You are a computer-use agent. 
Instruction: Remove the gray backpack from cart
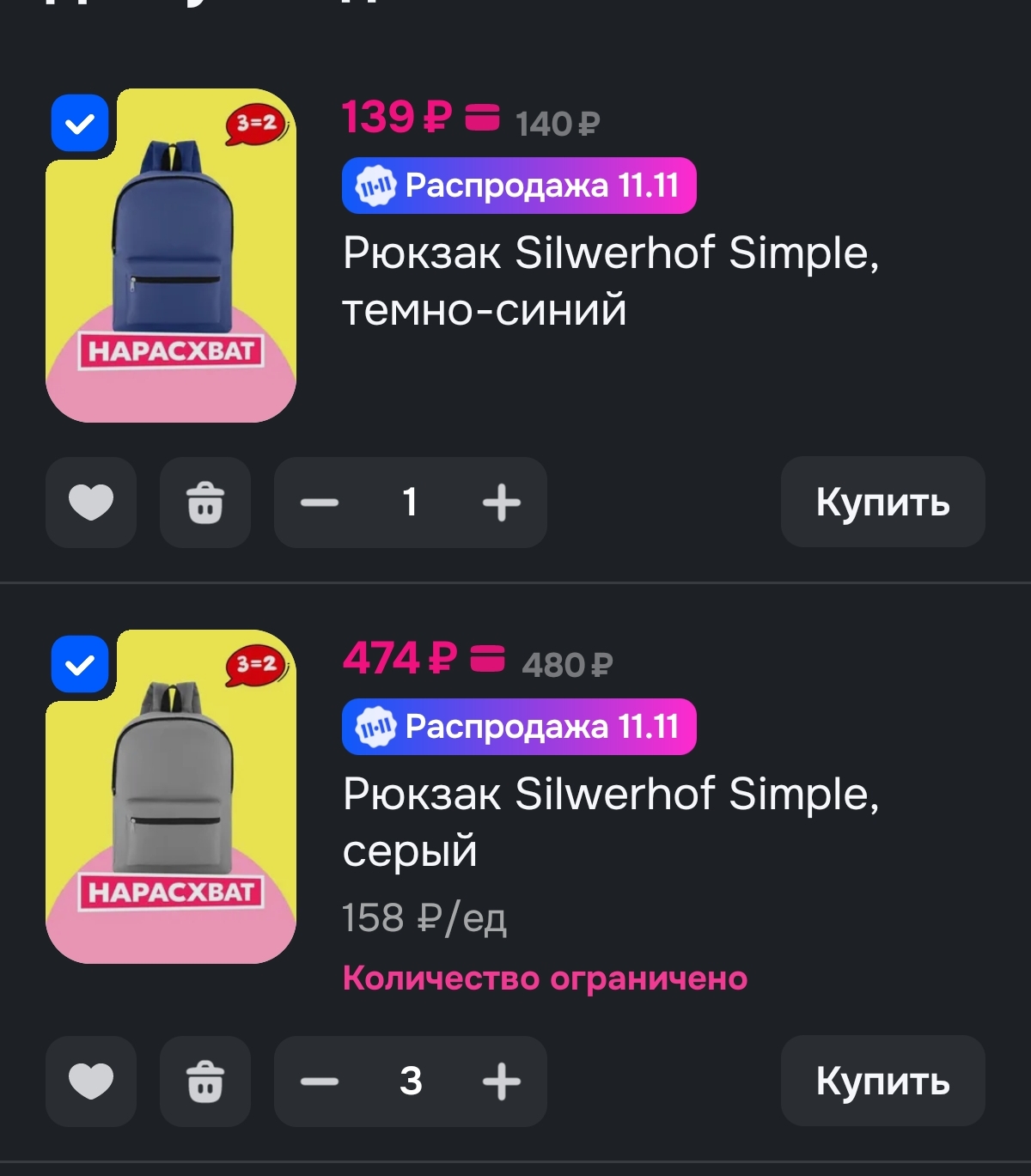pos(205,1081)
